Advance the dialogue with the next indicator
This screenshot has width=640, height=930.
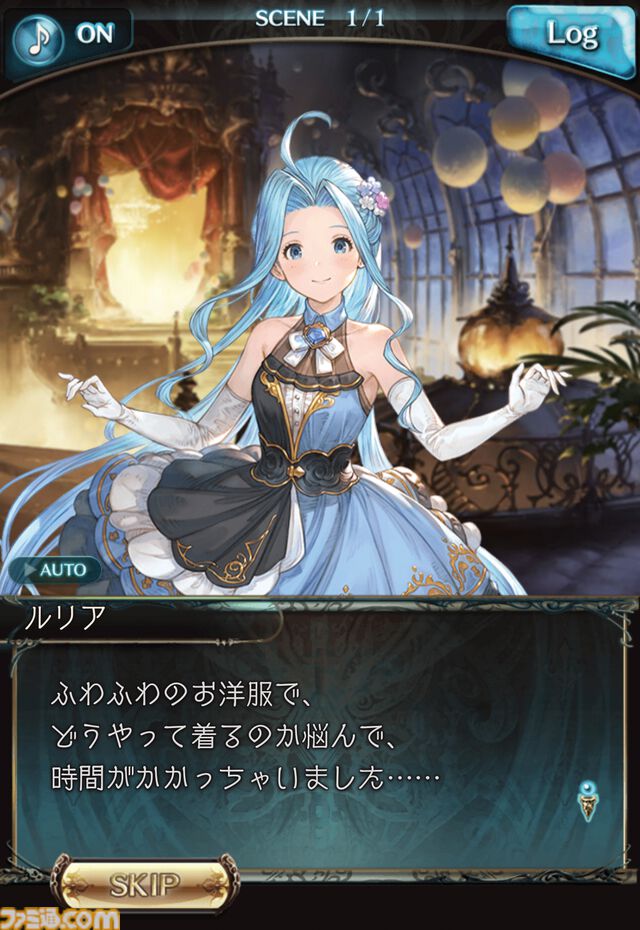click(x=589, y=797)
